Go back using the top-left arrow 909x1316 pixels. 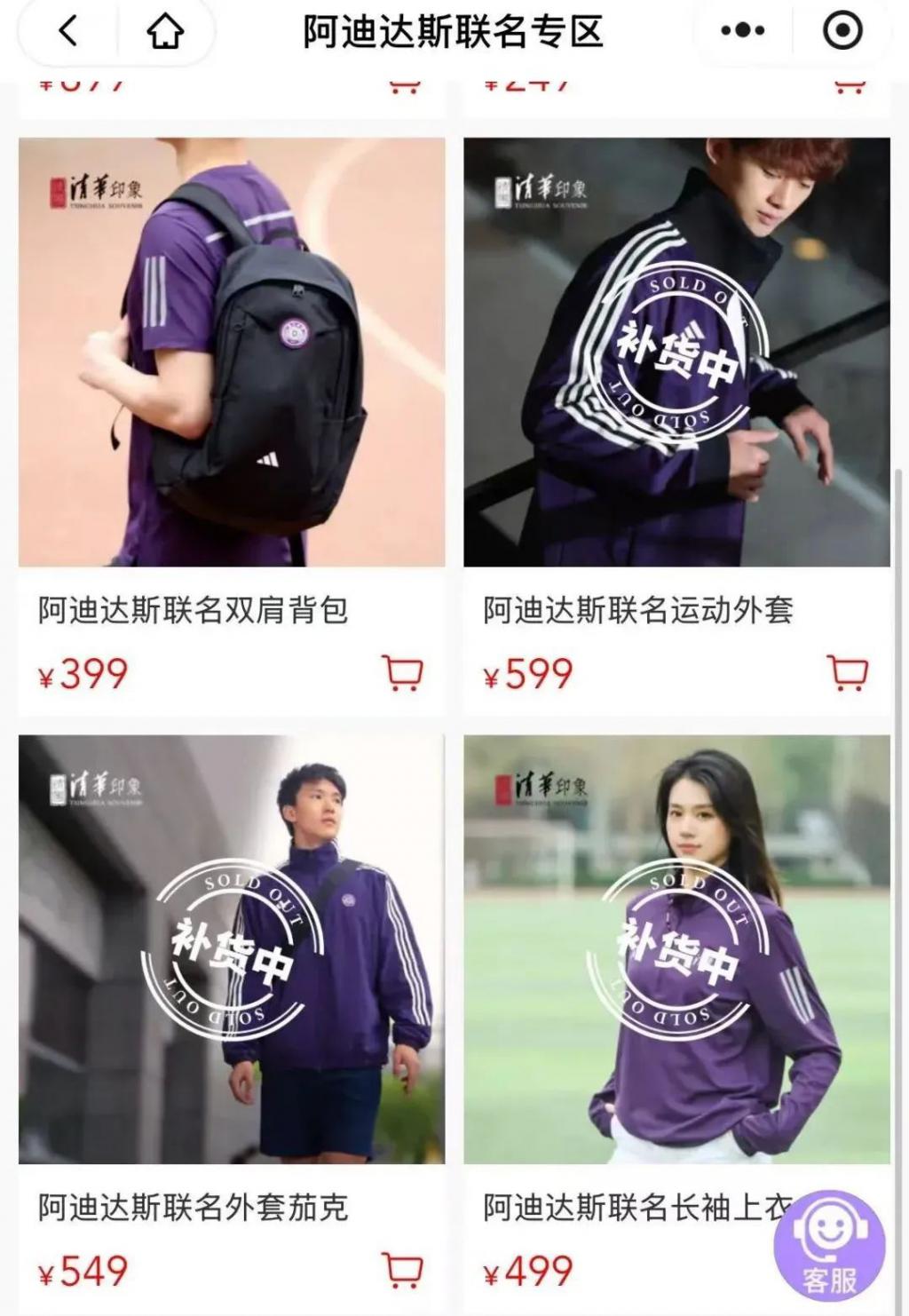67,32
